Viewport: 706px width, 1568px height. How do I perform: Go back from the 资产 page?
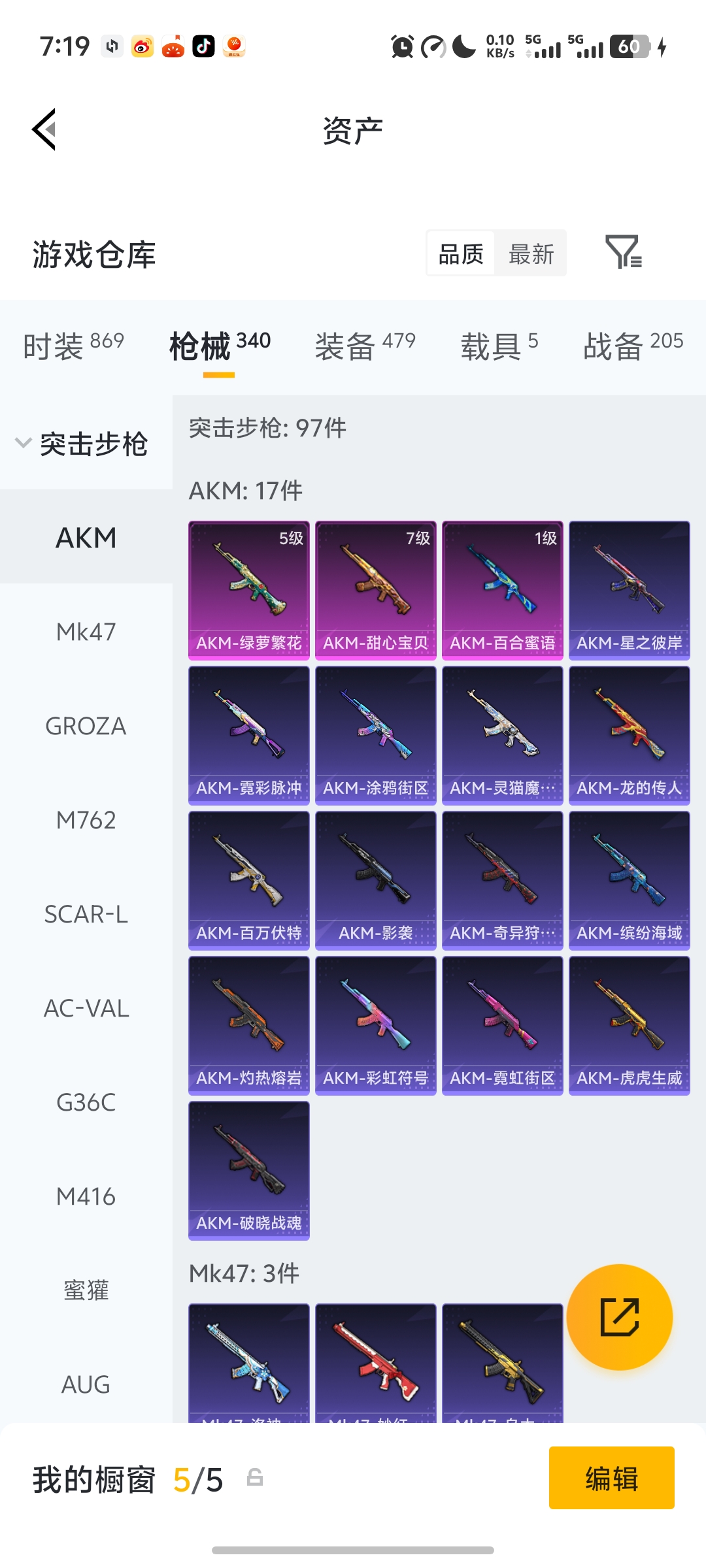44,129
